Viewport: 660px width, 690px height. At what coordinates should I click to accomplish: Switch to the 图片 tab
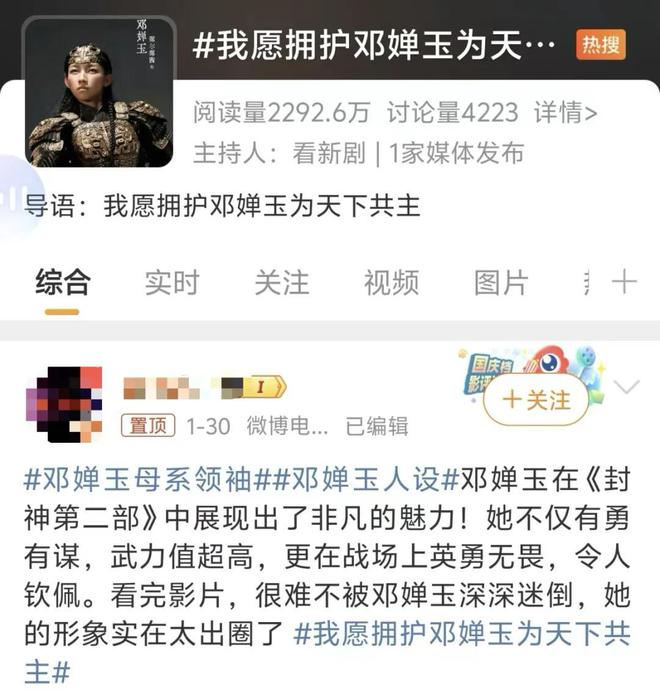(500, 283)
